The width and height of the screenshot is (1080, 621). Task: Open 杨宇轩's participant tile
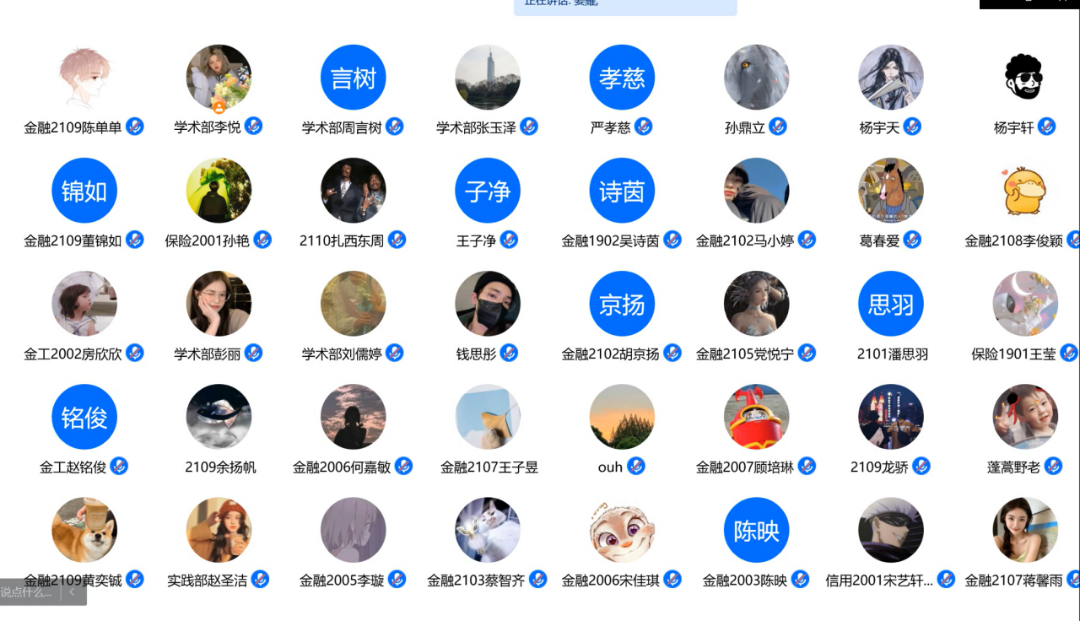pyautogui.click(x=1025, y=78)
